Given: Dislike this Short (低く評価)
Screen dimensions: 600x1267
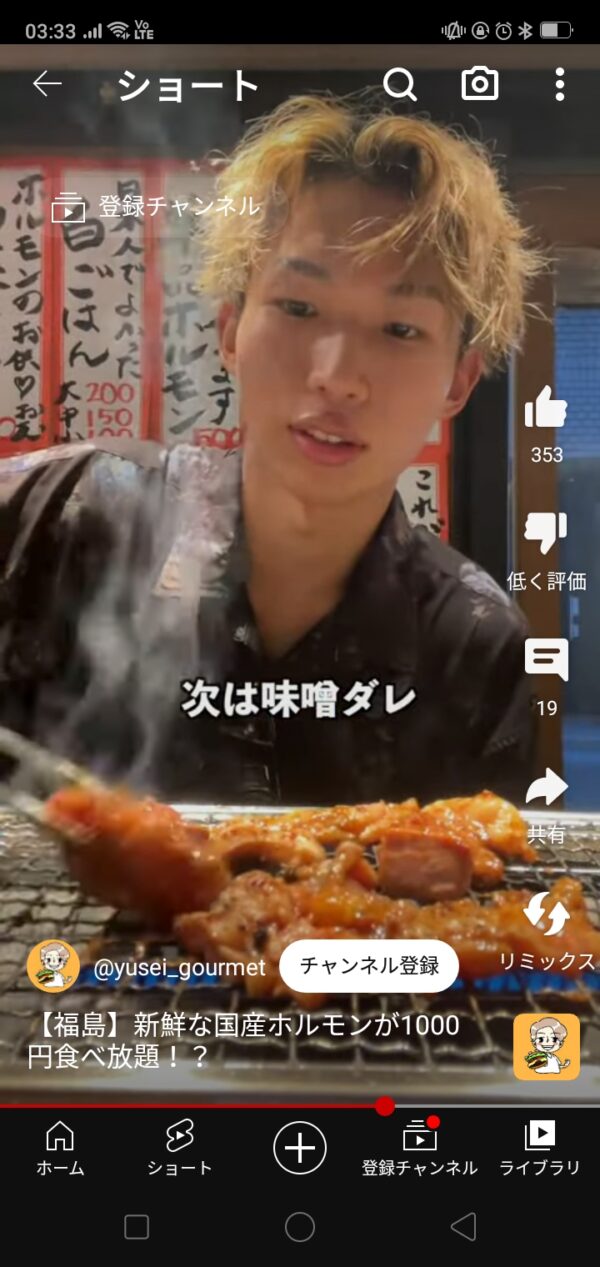Looking at the screenshot, I should (x=546, y=535).
